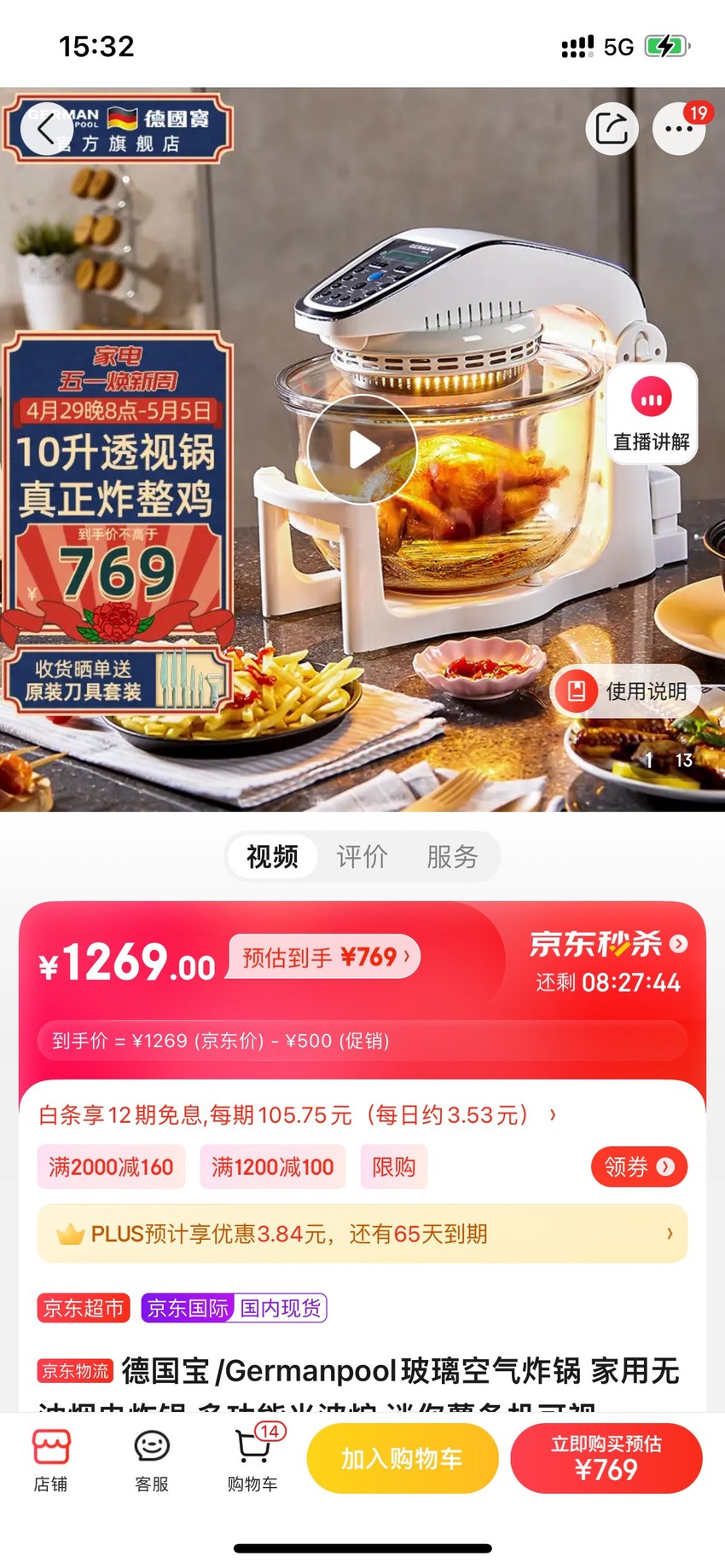Open 京东秒杀 flash sale
725x1568 pixels.
(608, 944)
